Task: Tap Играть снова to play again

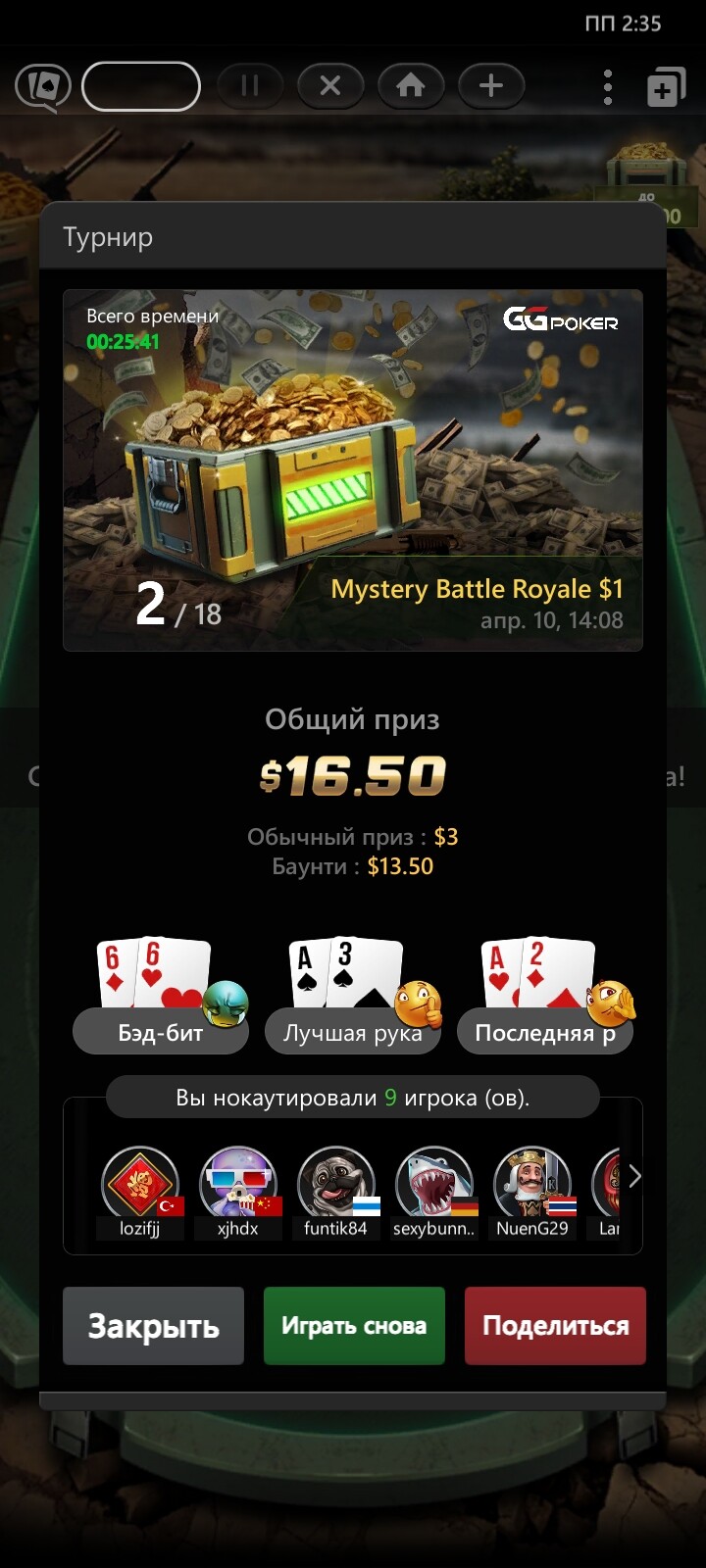Action: (354, 1326)
